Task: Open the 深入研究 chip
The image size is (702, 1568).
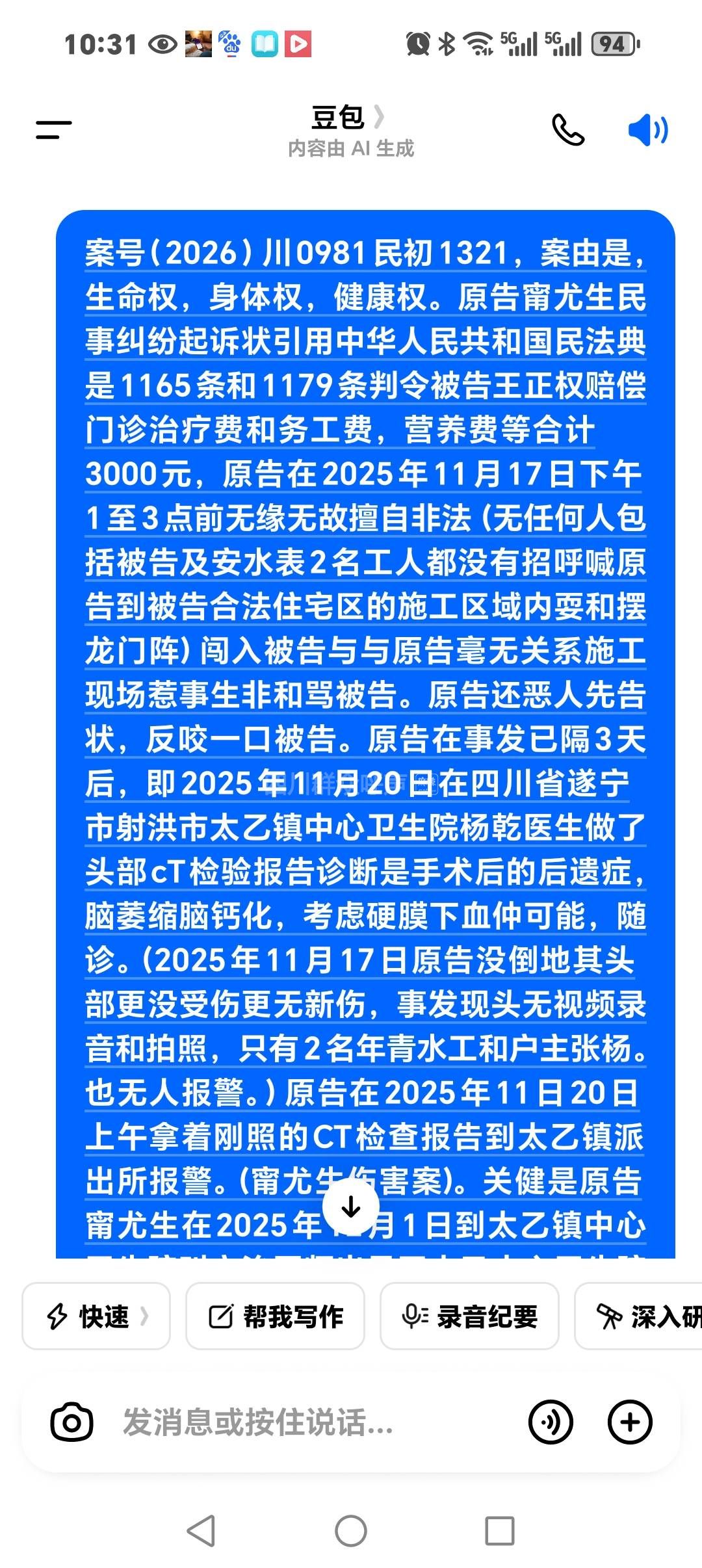Action: [643, 1317]
